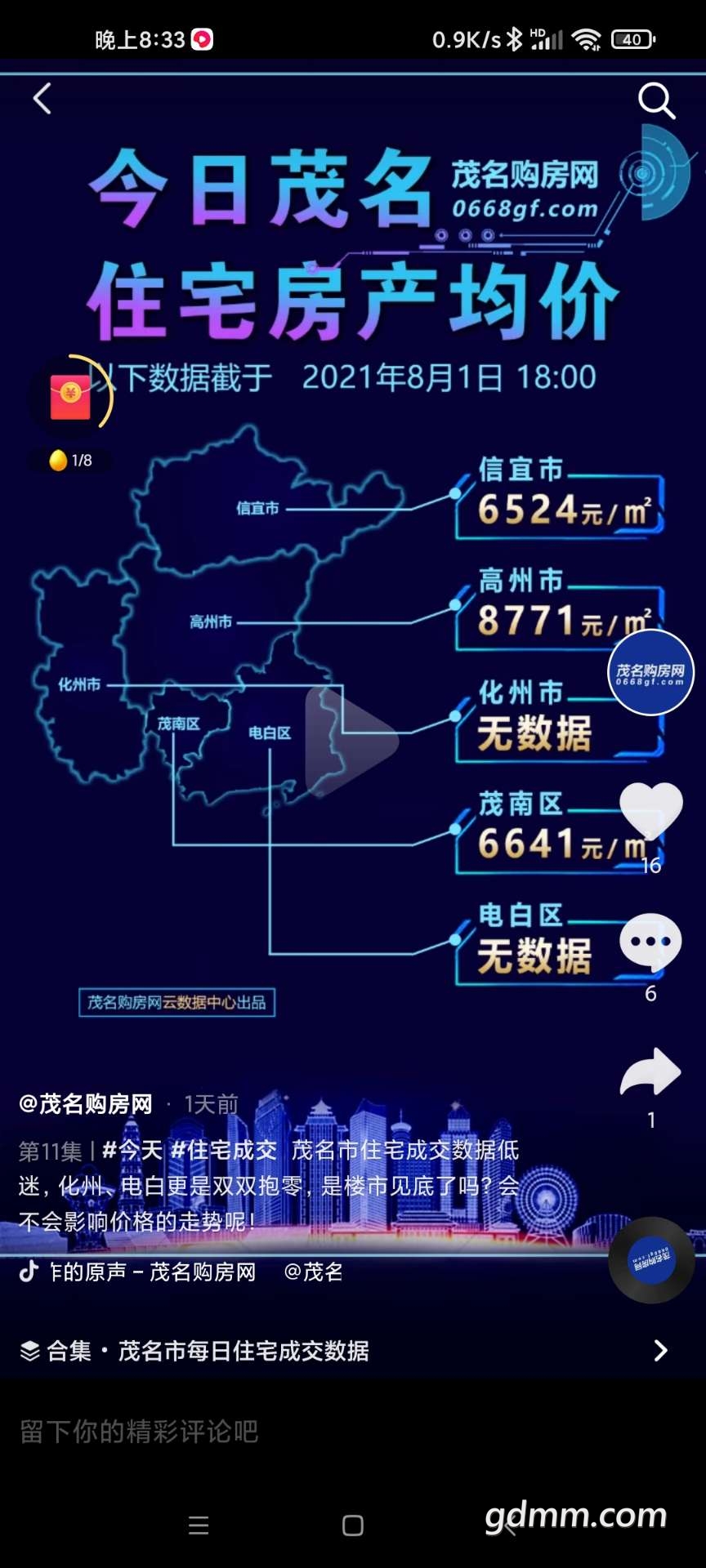Tap the #今天 hashtag
Viewport: 706px width, 1568px height.
tap(132, 1150)
